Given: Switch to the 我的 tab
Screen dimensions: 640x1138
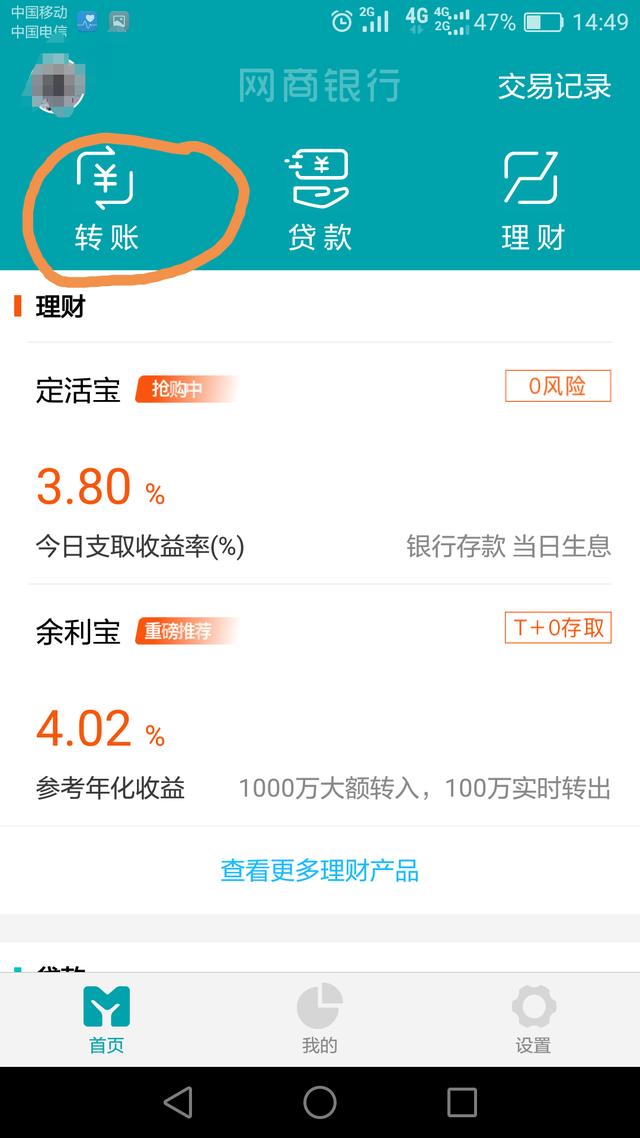Looking at the screenshot, I should 320,1019.
